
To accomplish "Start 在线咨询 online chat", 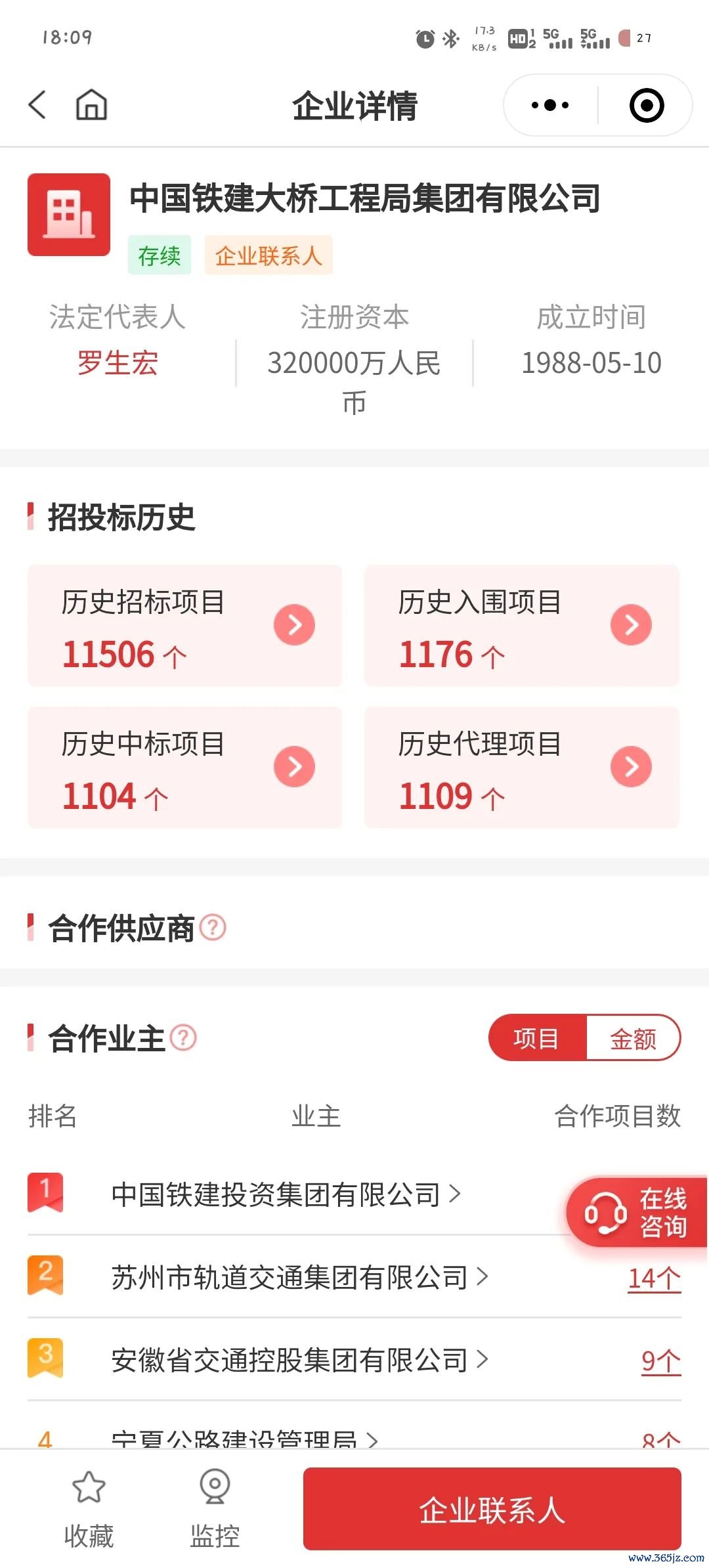I will coord(637,1212).
